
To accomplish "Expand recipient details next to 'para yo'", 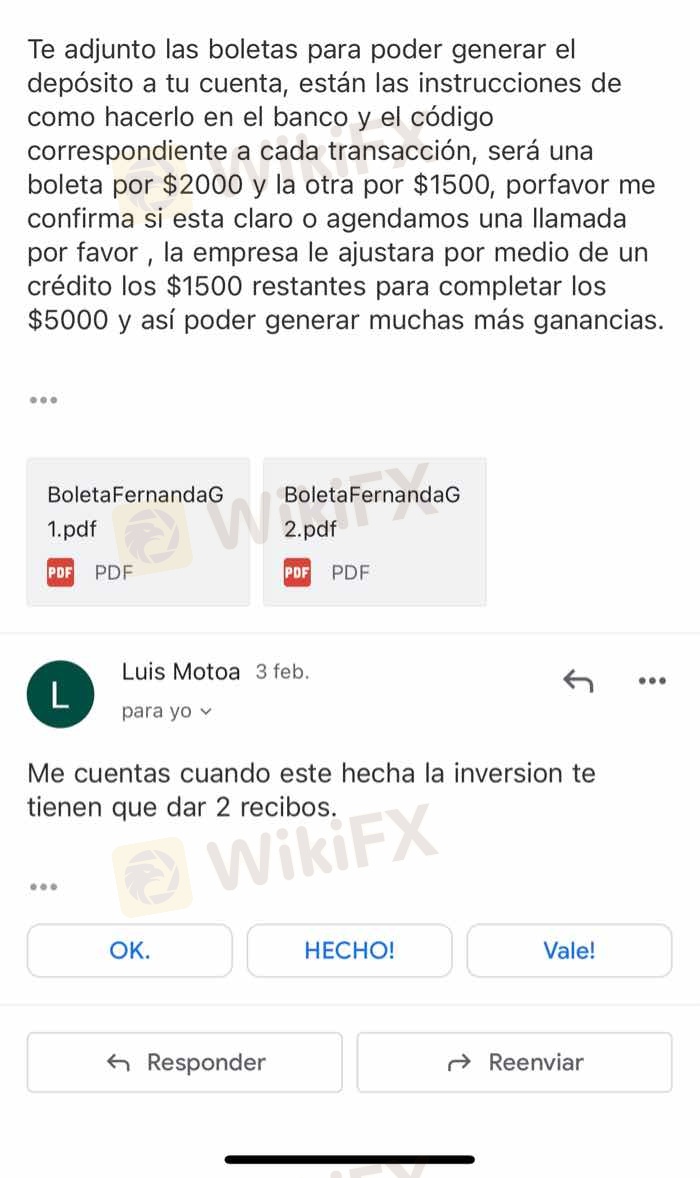I will pyautogui.click(x=207, y=712).
